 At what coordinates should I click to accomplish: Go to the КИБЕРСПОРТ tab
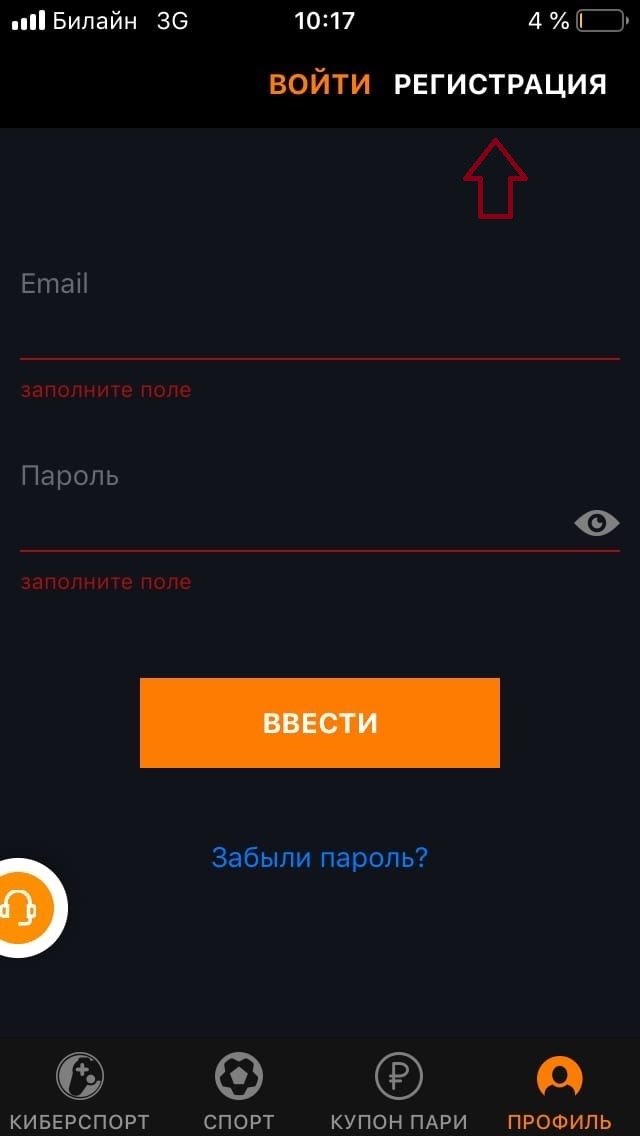pos(80,1092)
